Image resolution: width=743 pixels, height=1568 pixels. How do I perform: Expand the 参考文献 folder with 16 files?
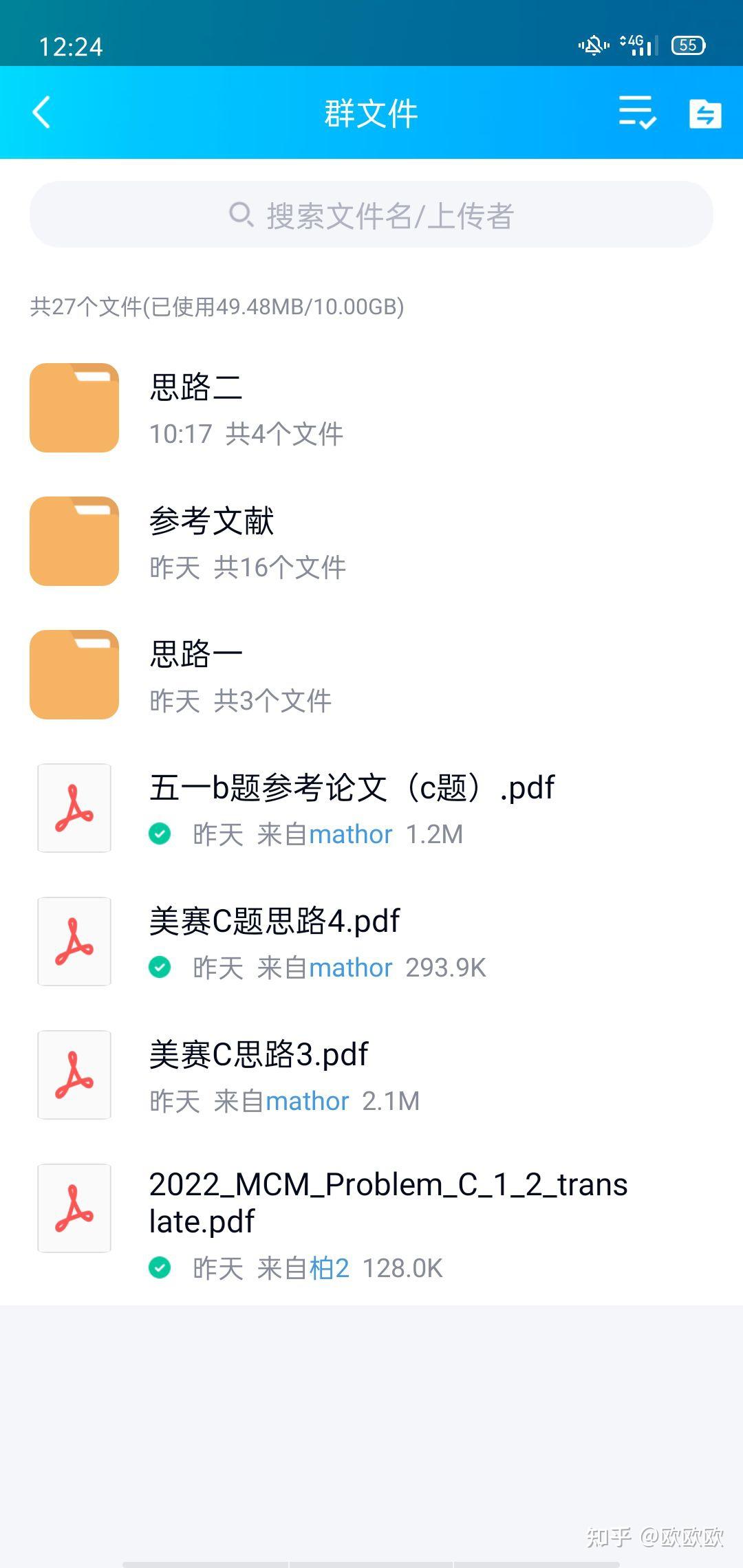213,523
